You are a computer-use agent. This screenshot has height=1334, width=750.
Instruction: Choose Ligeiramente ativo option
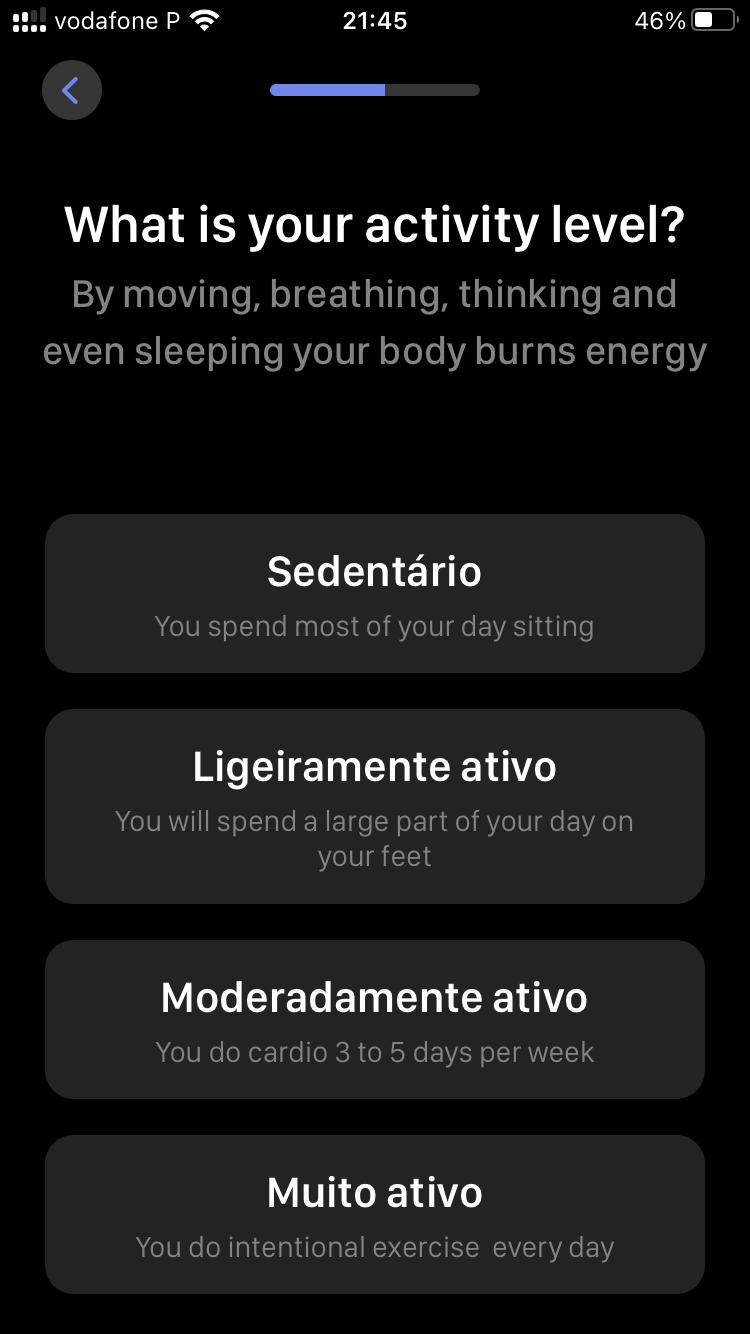(375, 806)
